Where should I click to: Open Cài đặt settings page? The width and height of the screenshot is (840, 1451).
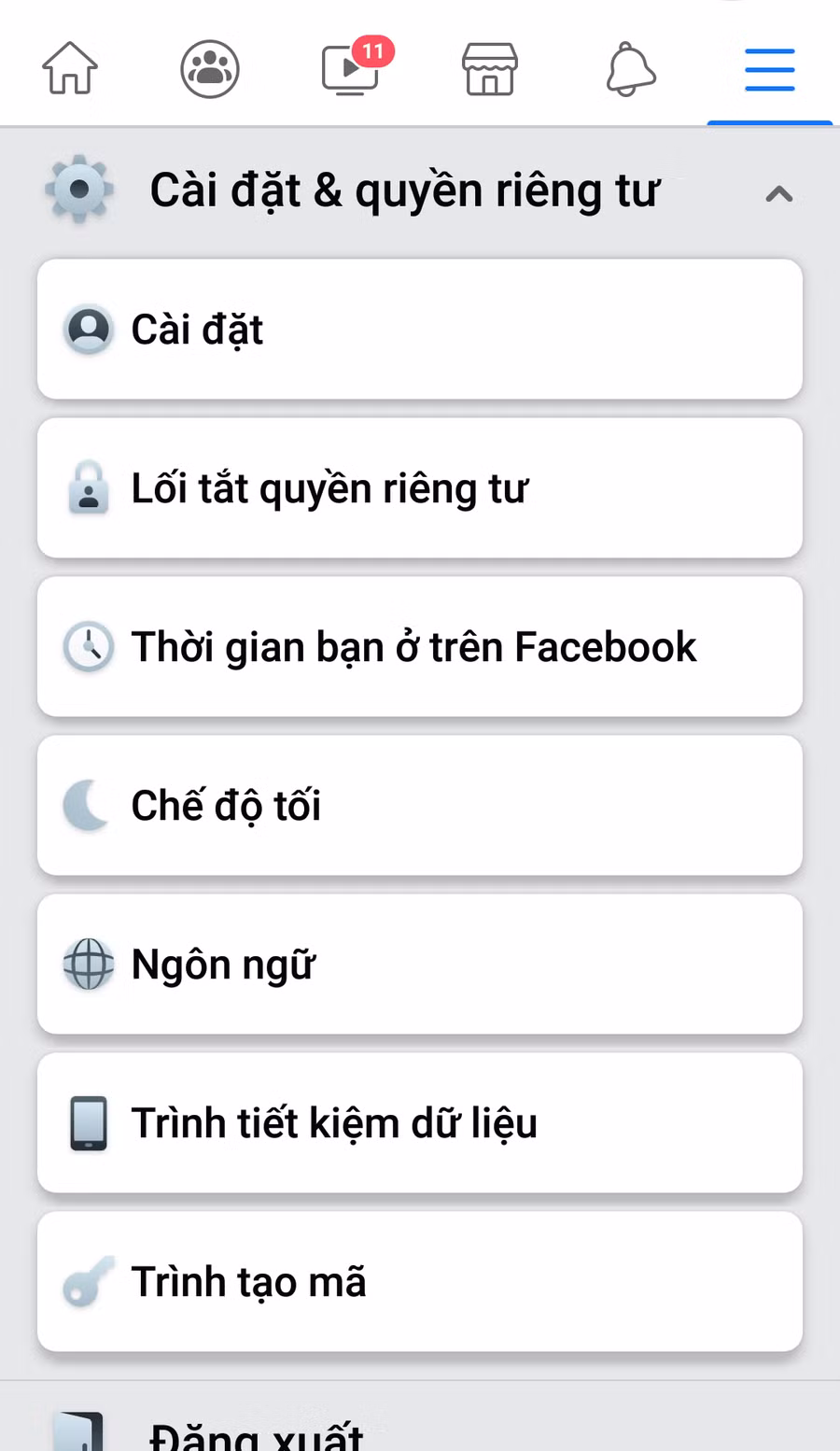click(x=420, y=329)
